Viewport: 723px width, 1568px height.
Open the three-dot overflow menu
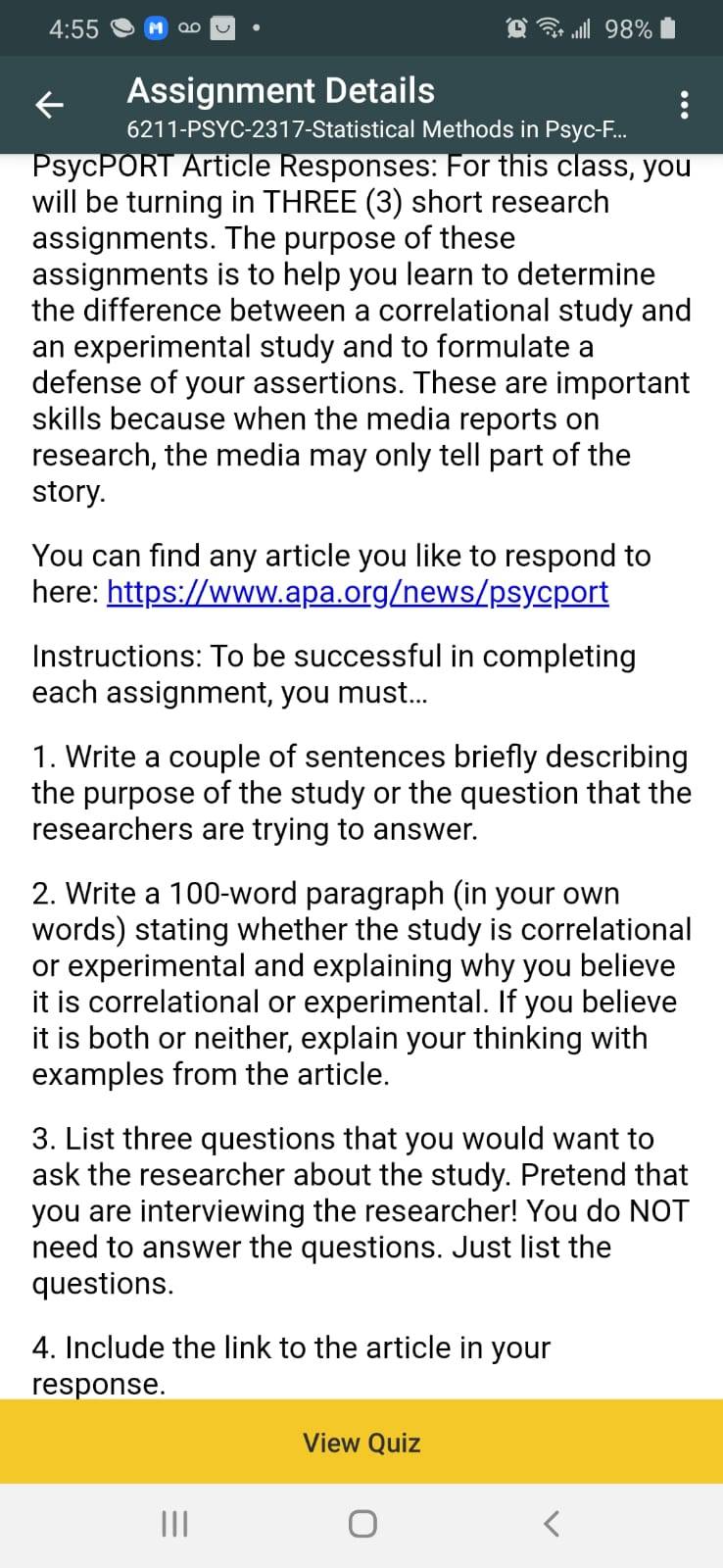[684, 105]
